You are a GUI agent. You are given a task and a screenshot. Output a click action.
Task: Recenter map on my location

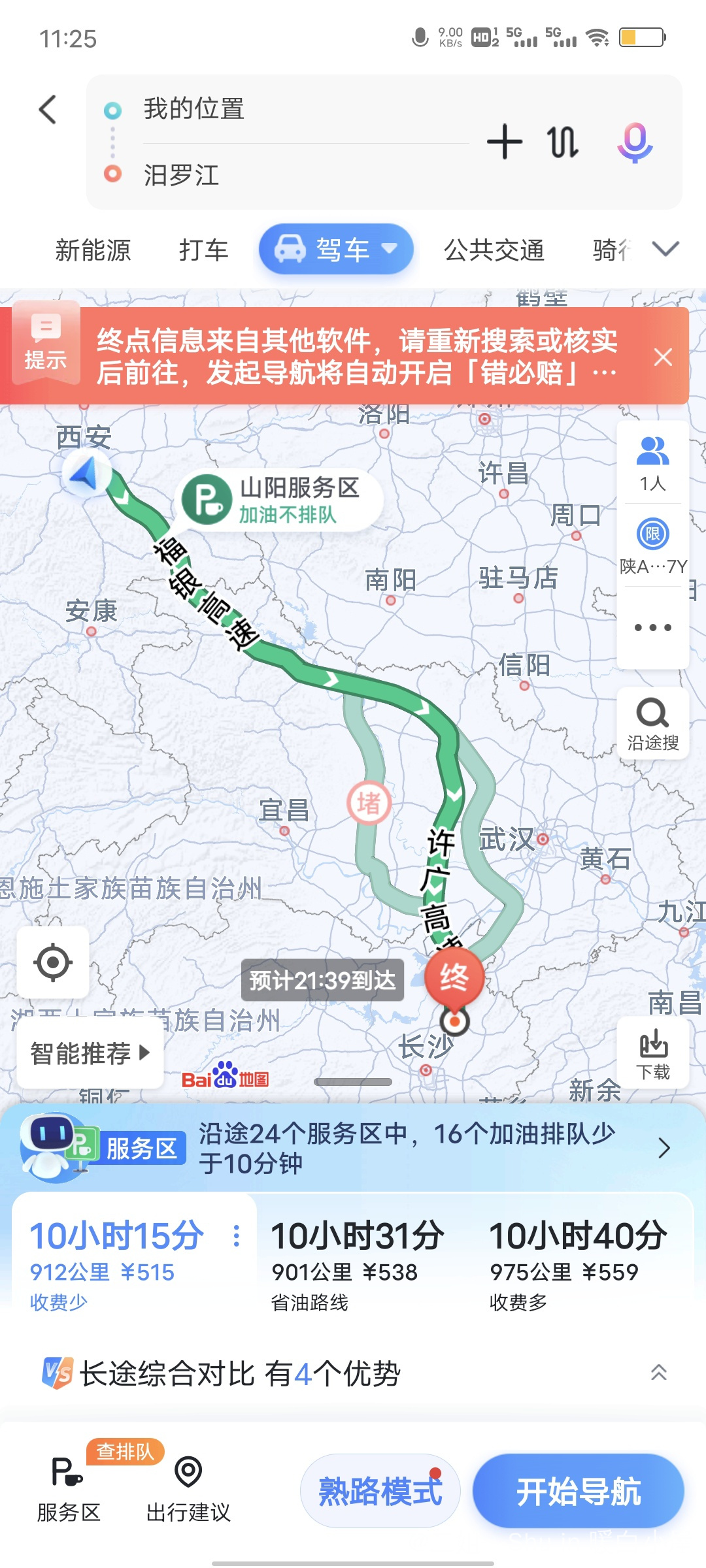click(x=53, y=962)
